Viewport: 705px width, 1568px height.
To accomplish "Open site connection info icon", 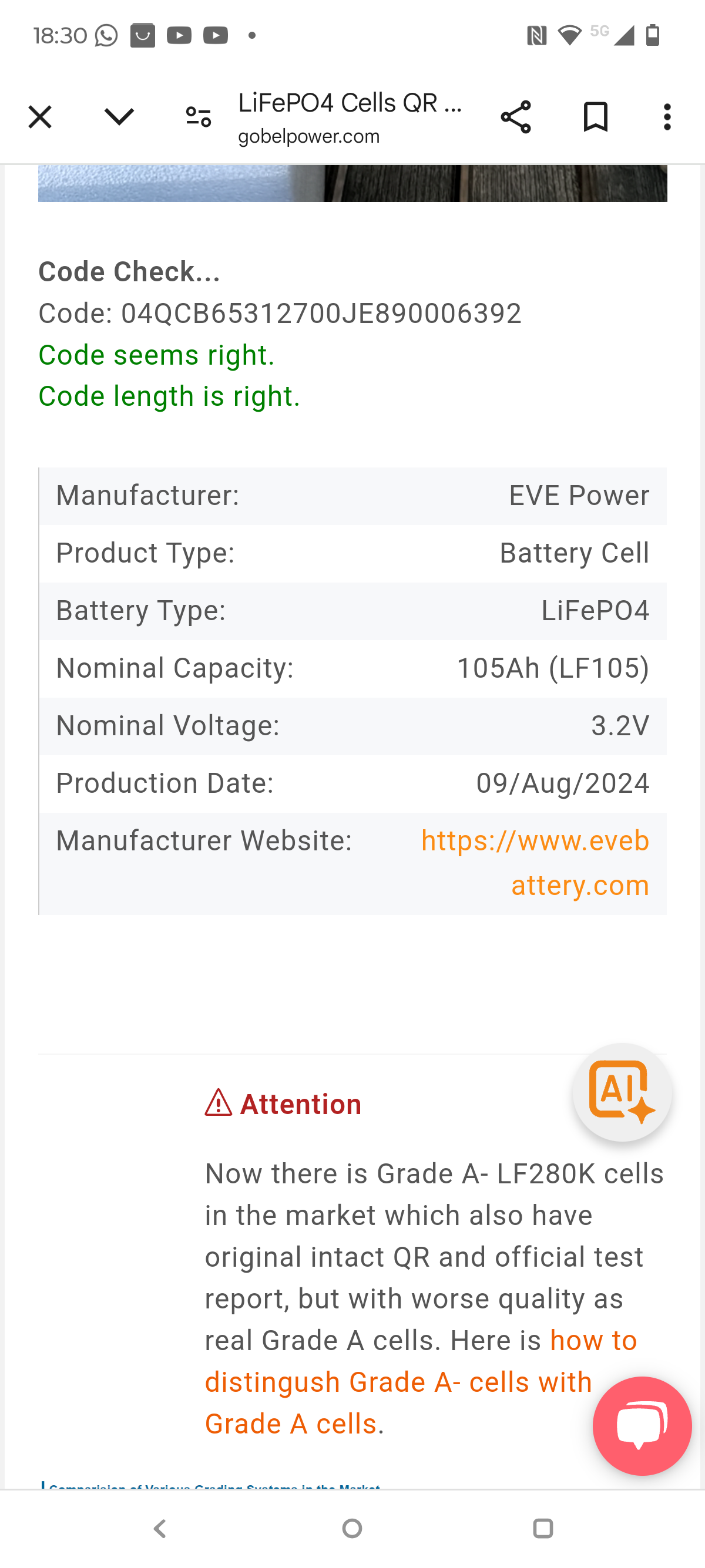I will pos(199,117).
